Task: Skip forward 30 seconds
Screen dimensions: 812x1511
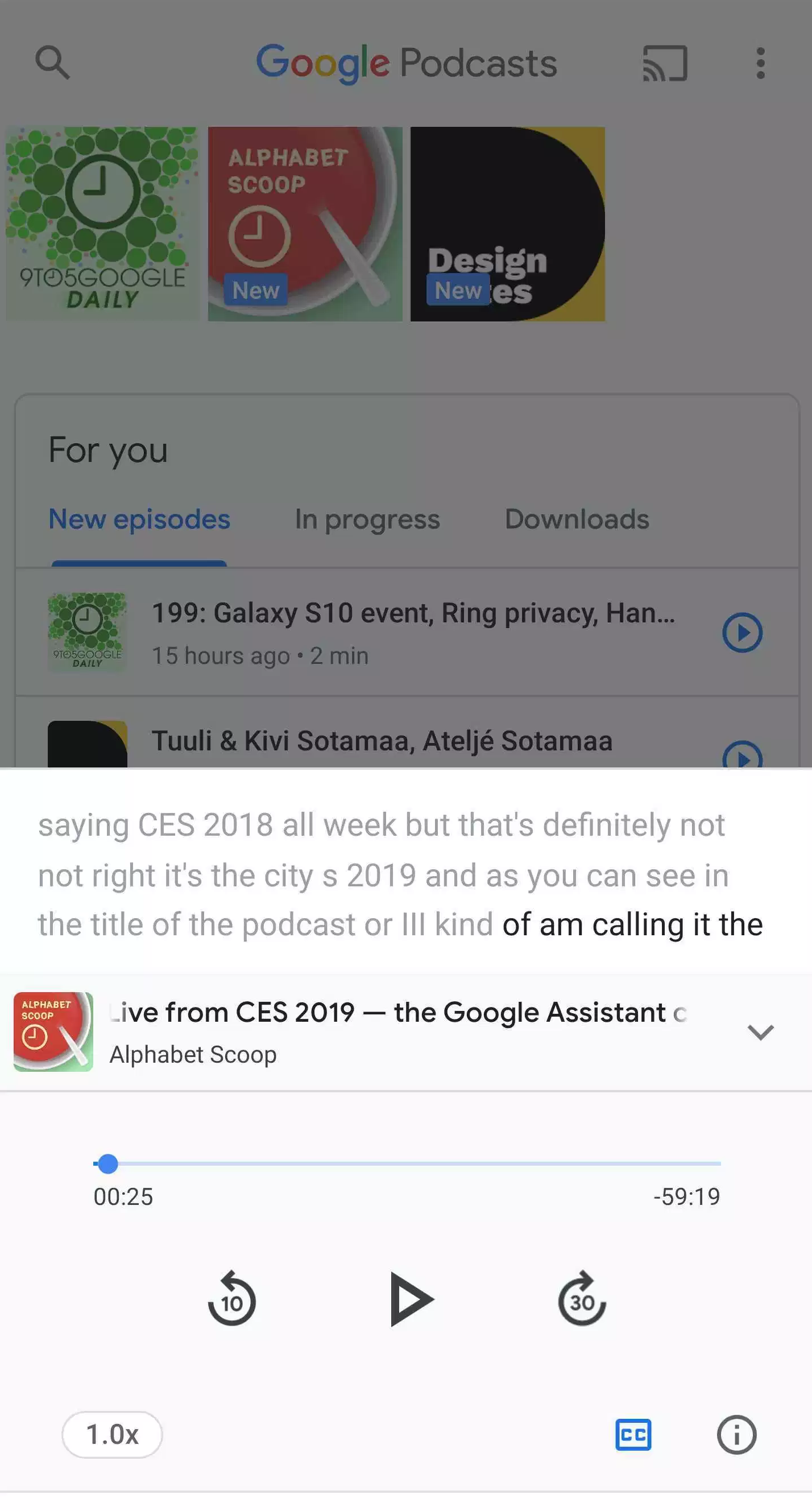Action: pyautogui.click(x=581, y=1297)
